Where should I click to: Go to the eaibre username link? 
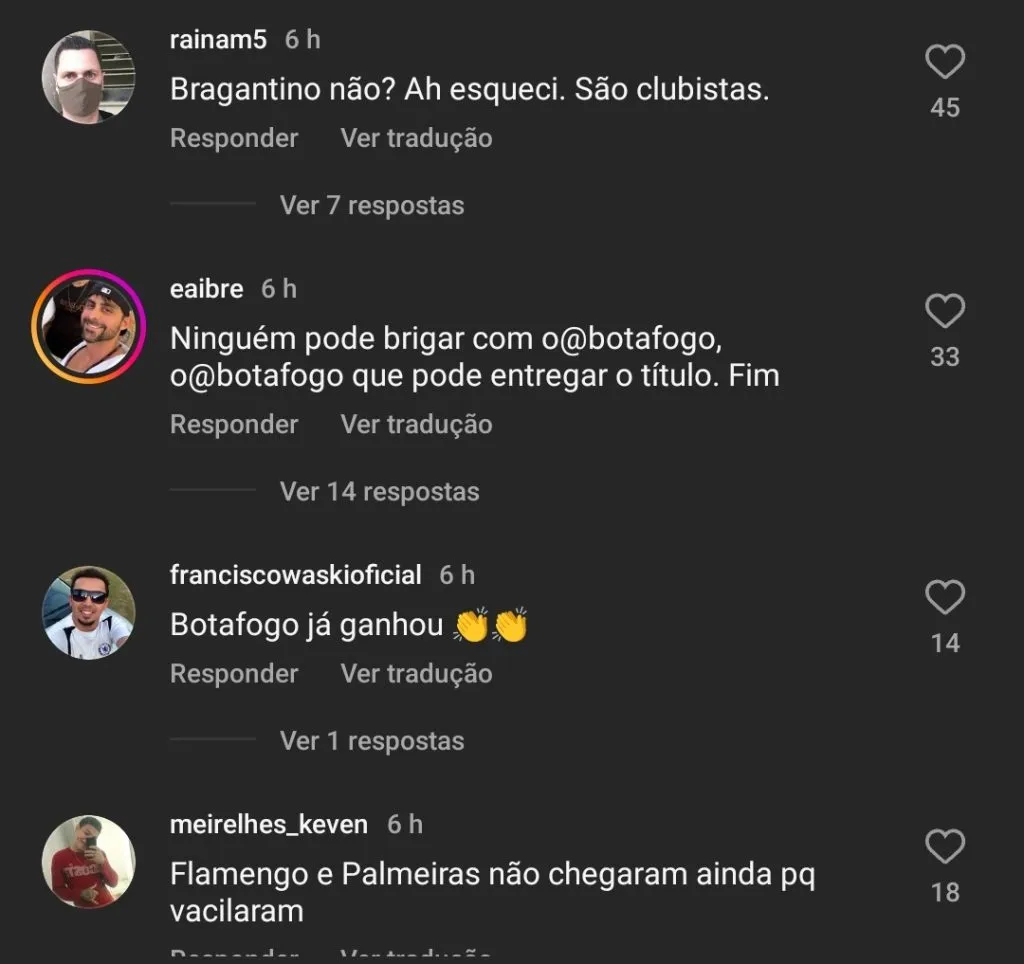(x=207, y=289)
